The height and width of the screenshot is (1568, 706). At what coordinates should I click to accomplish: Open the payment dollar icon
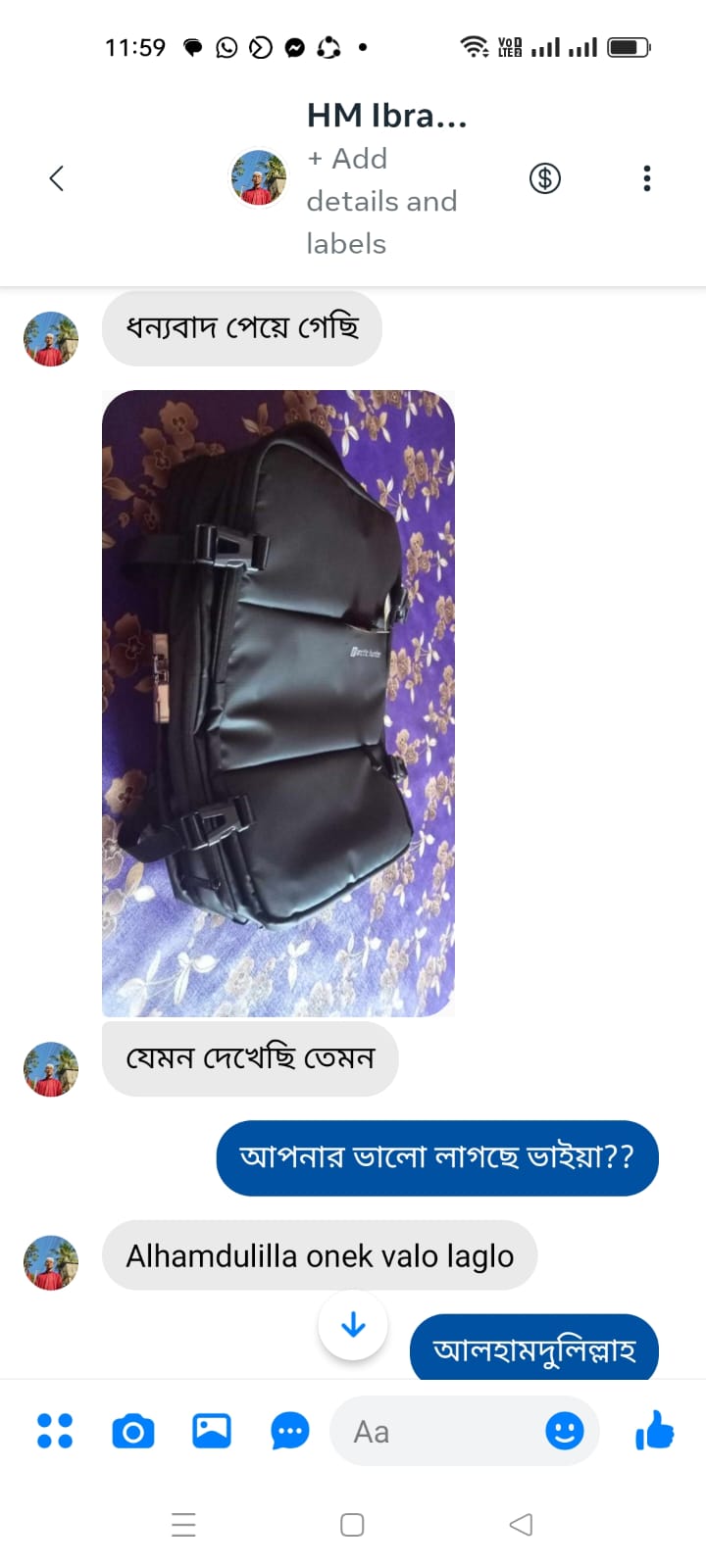click(x=545, y=178)
